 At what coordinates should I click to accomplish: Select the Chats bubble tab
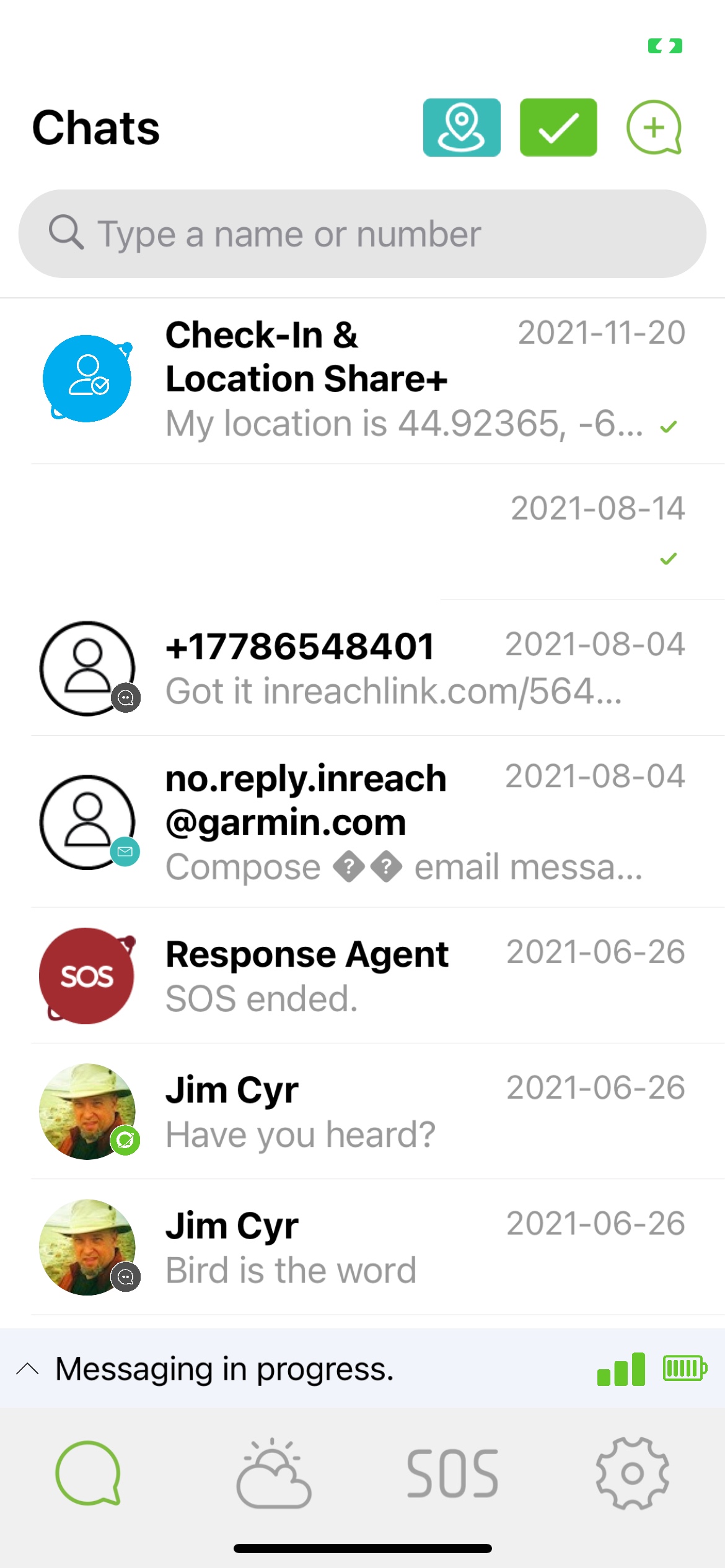[88, 1474]
